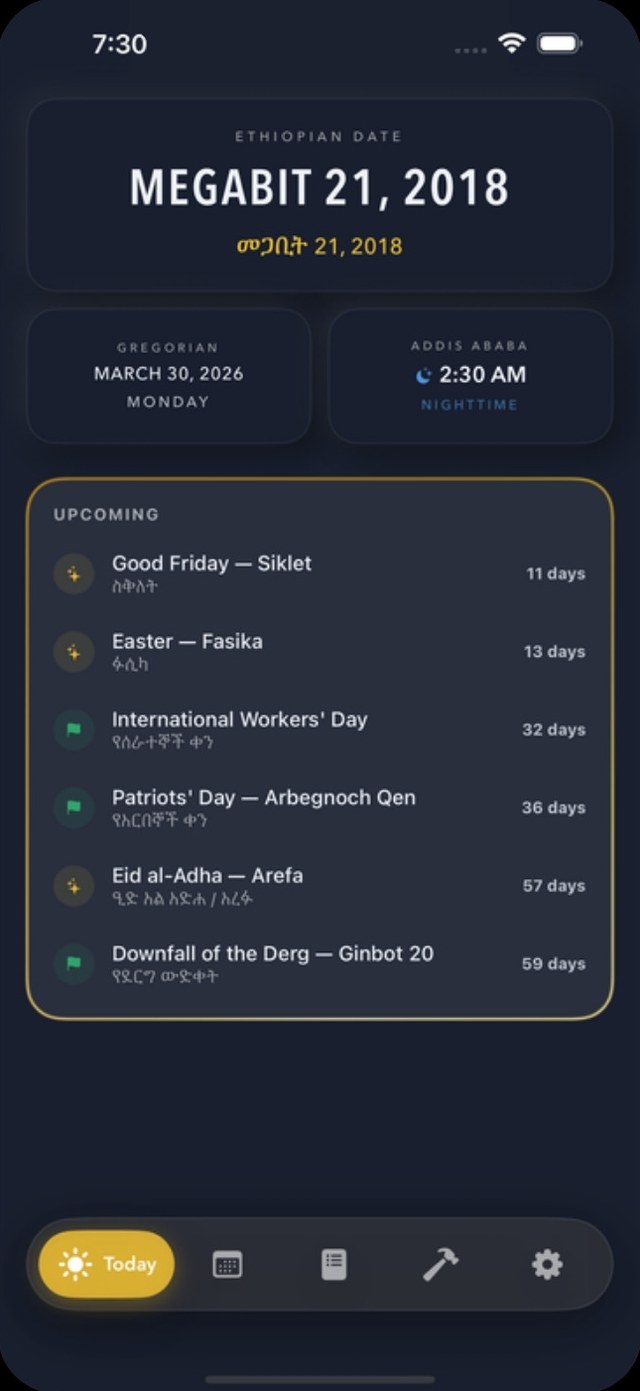Tap the Ethiopian Date Megabit 21 card
The width and height of the screenshot is (640, 1391).
pyautogui.click(x=320, y=195)
